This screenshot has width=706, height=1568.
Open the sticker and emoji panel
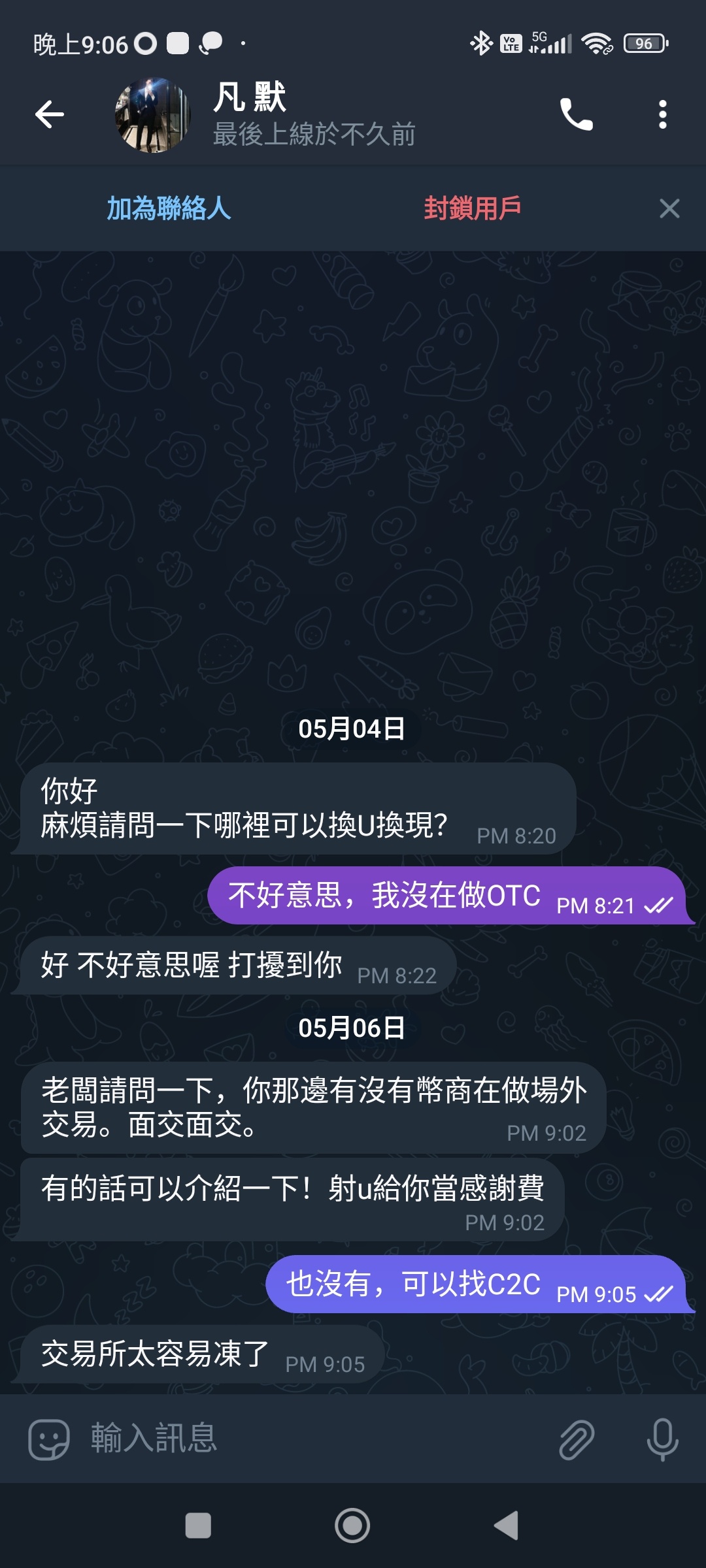(49, 1439)
